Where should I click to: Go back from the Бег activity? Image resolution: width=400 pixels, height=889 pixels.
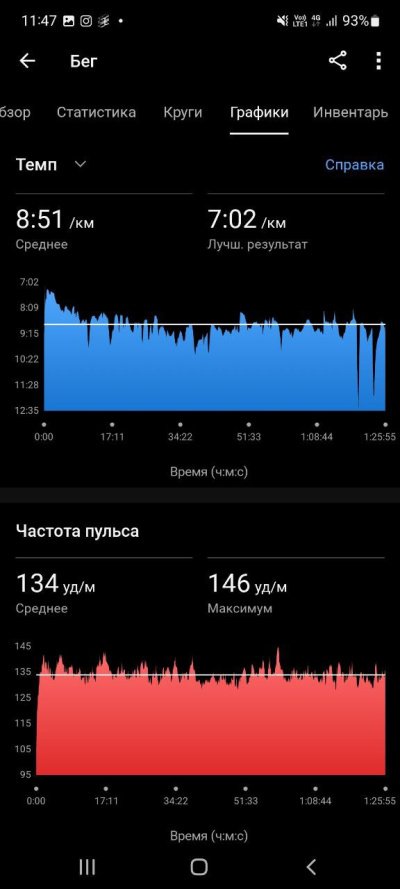(x=27, y=61)
